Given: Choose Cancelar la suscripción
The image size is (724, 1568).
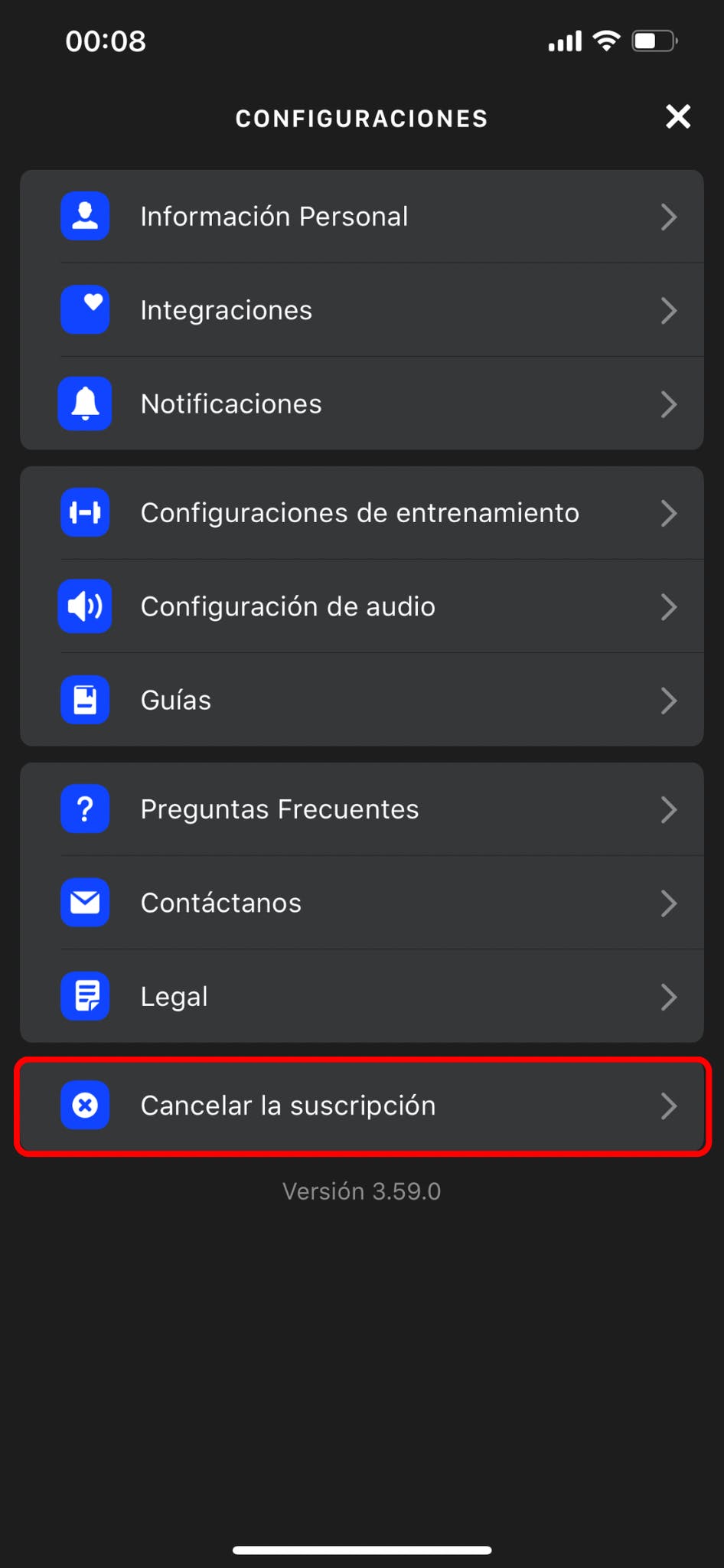Looking at the screenshot, I should click(361, 1106).
